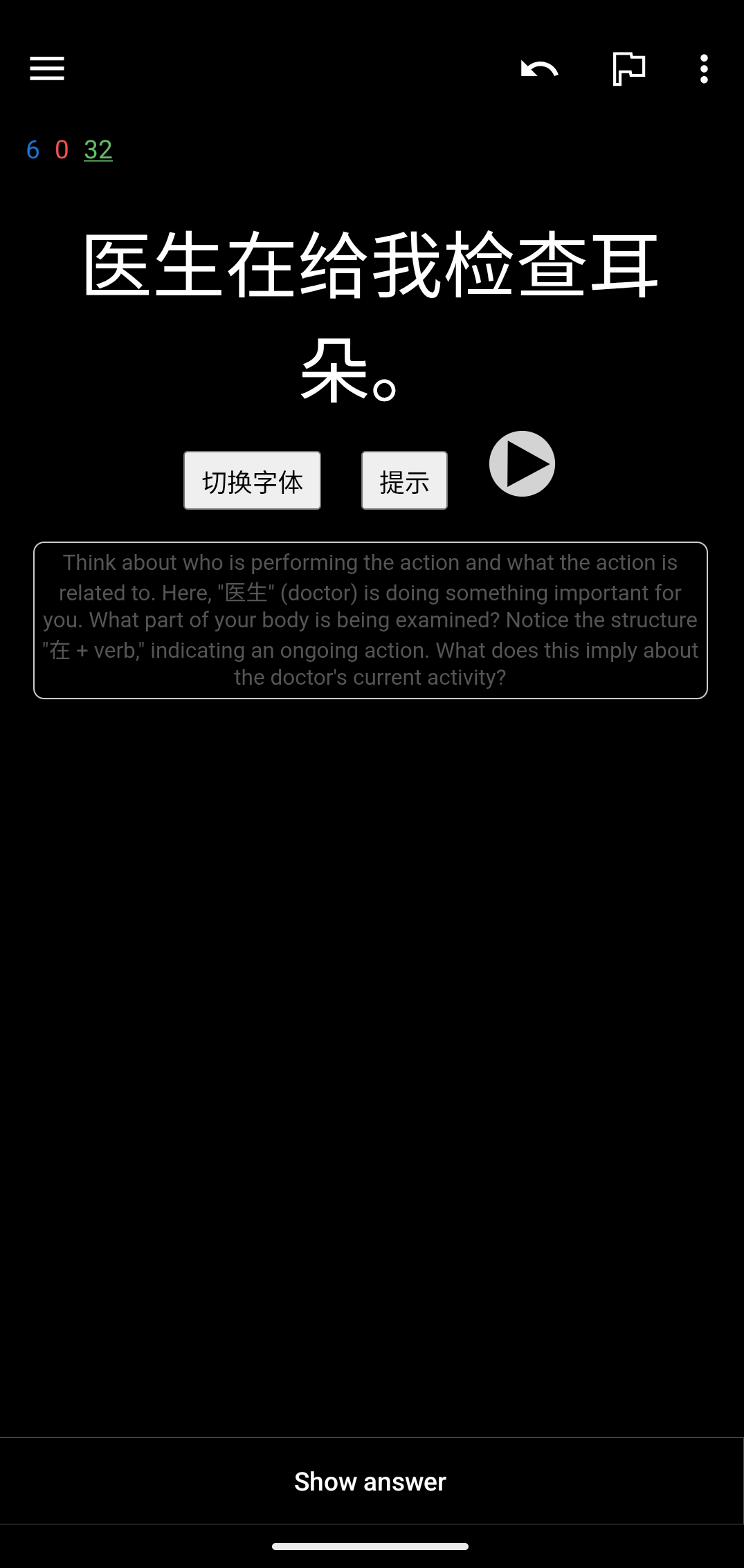Open the navigation drawer menu
Image resolution: width=744 pixels, height=1568 pixels.
46,68
